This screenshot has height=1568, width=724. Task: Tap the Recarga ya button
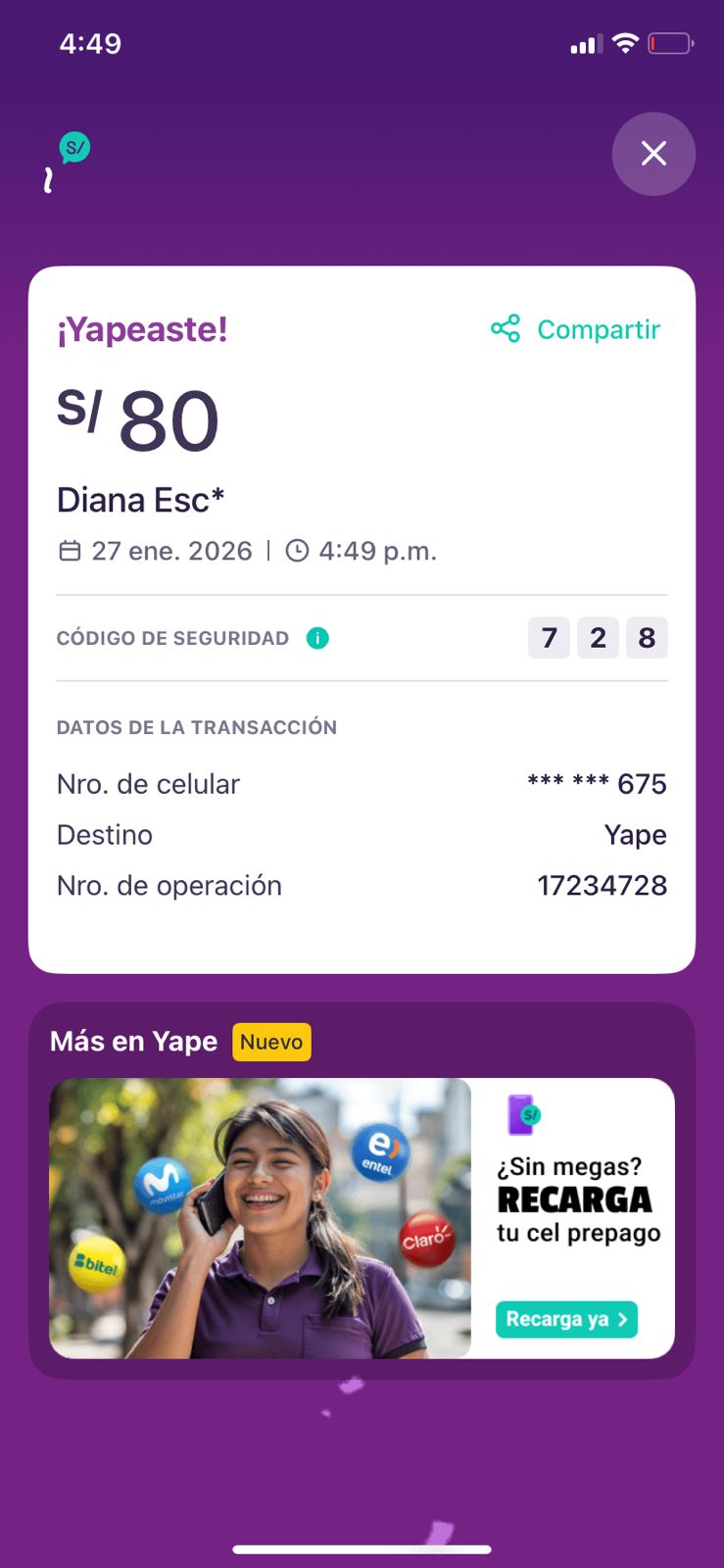(566, 1319)
